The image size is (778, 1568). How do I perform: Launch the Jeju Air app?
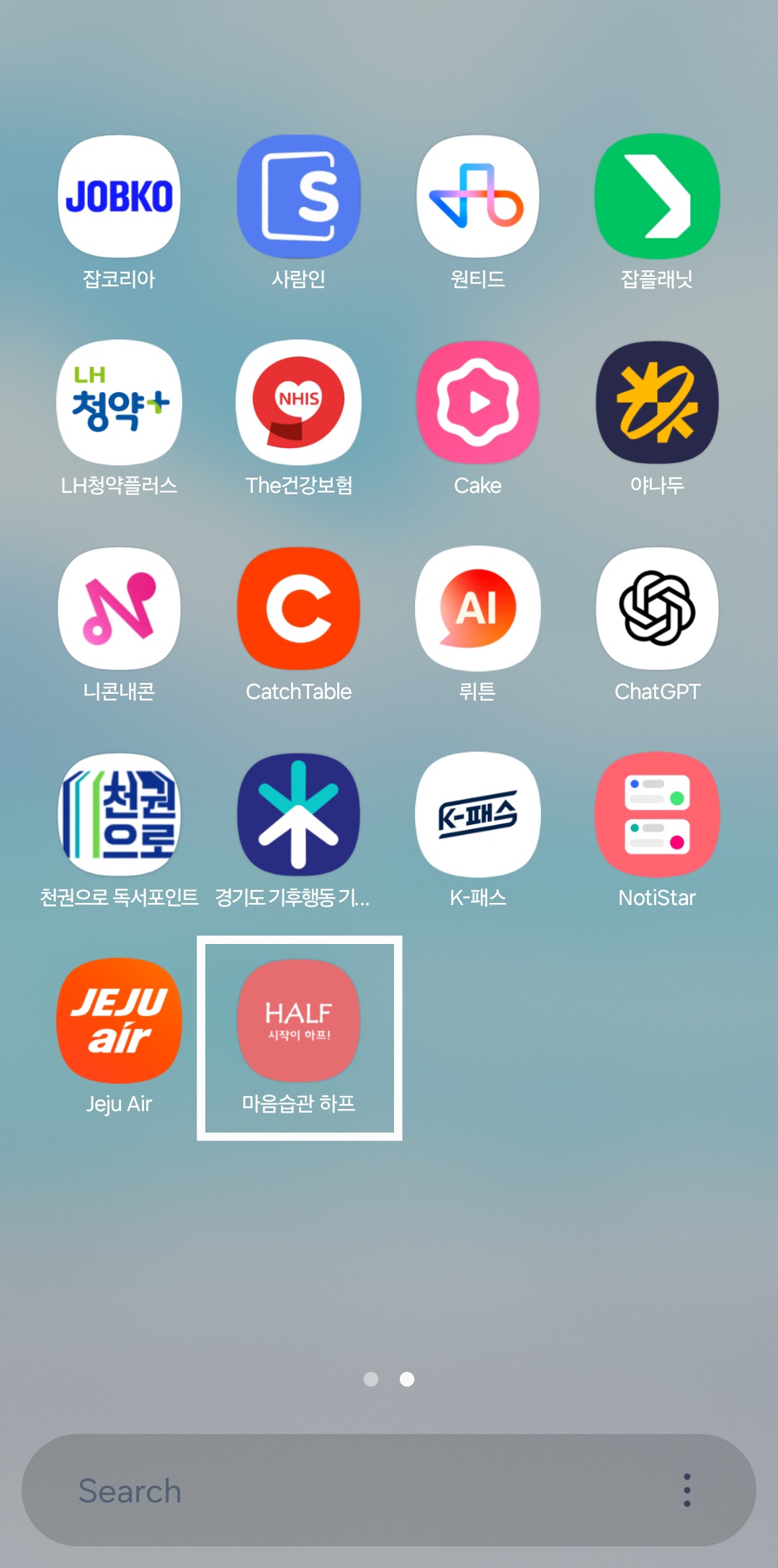[119, 1021]
